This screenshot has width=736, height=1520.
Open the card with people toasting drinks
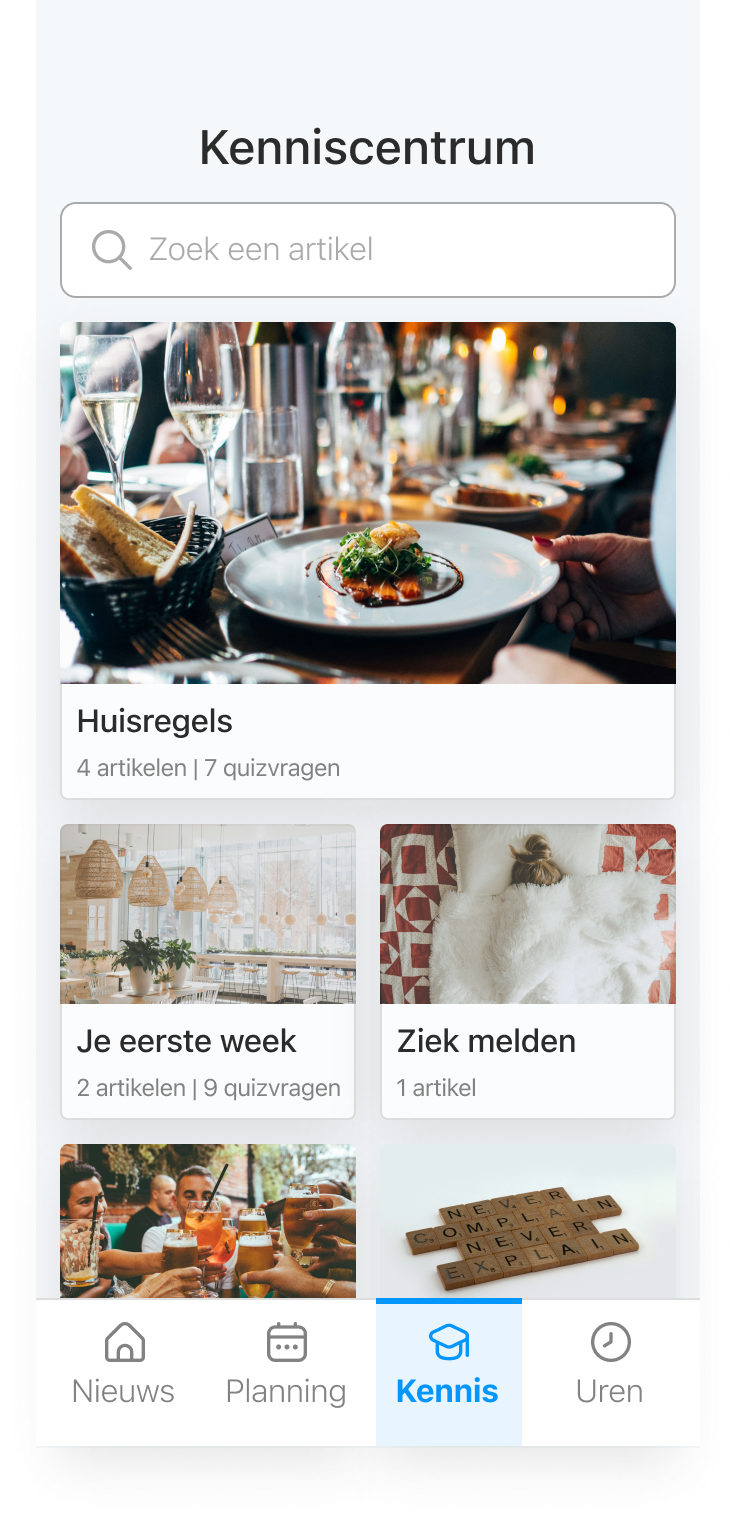(x=208, y=1222)
